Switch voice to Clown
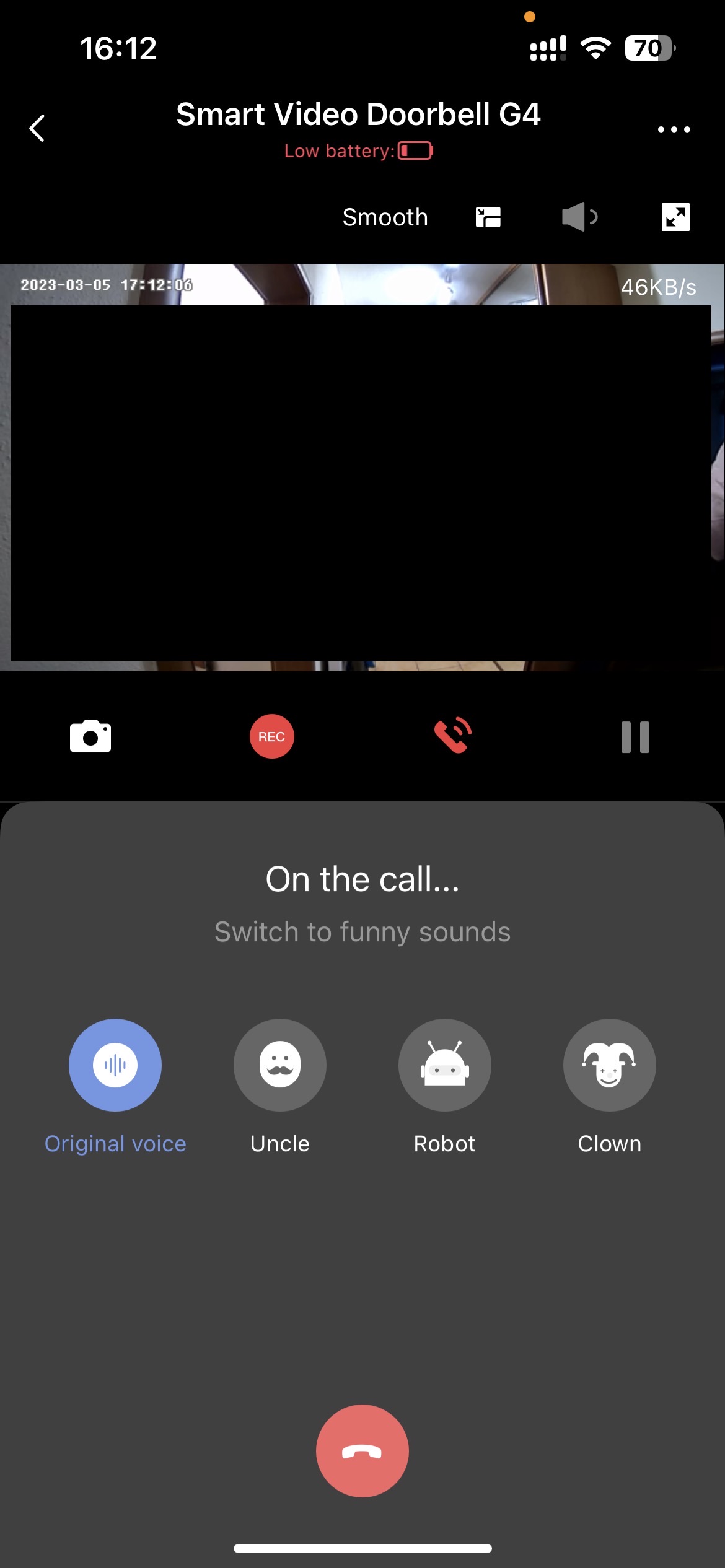The image size is (725, 1568). point(610,1065)
